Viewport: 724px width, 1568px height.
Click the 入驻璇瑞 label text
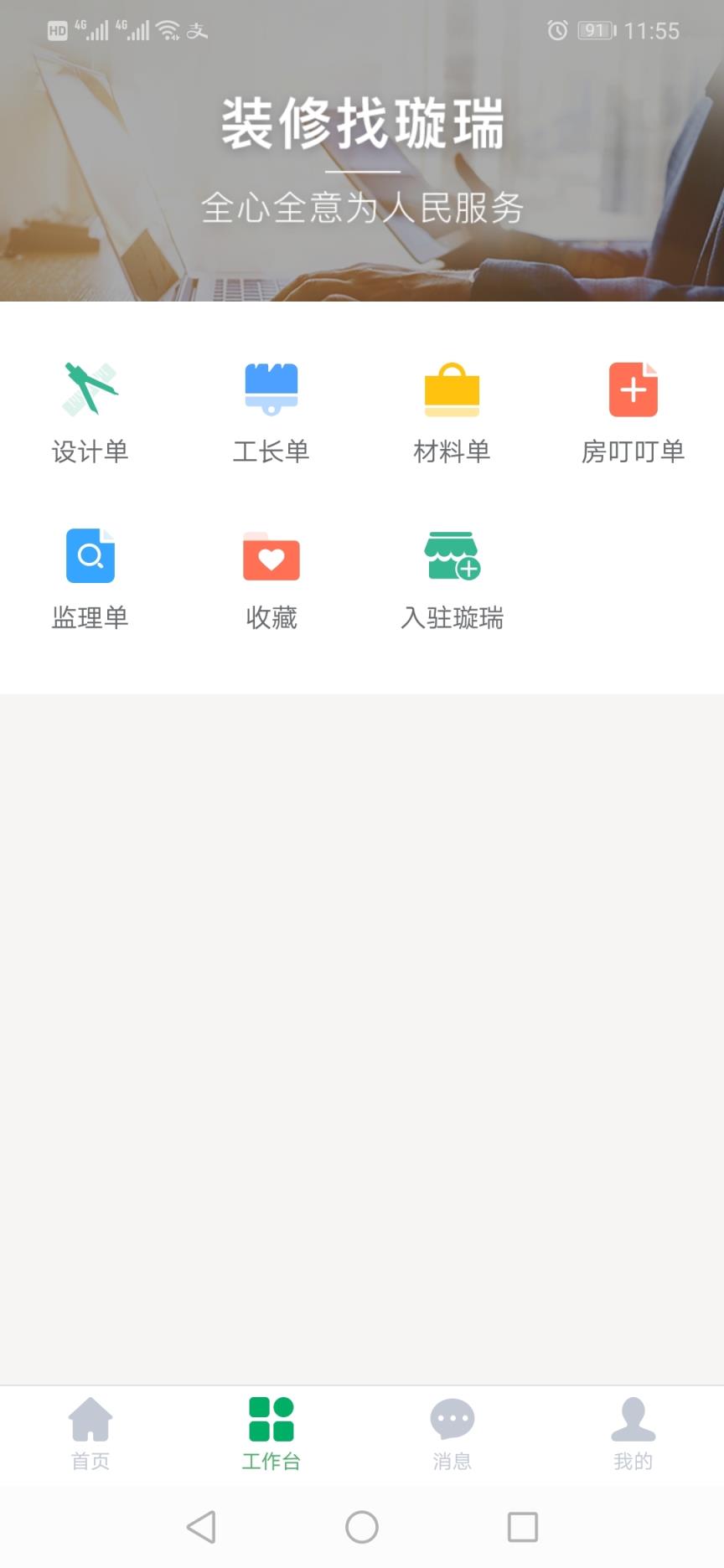tap(452, 619)
